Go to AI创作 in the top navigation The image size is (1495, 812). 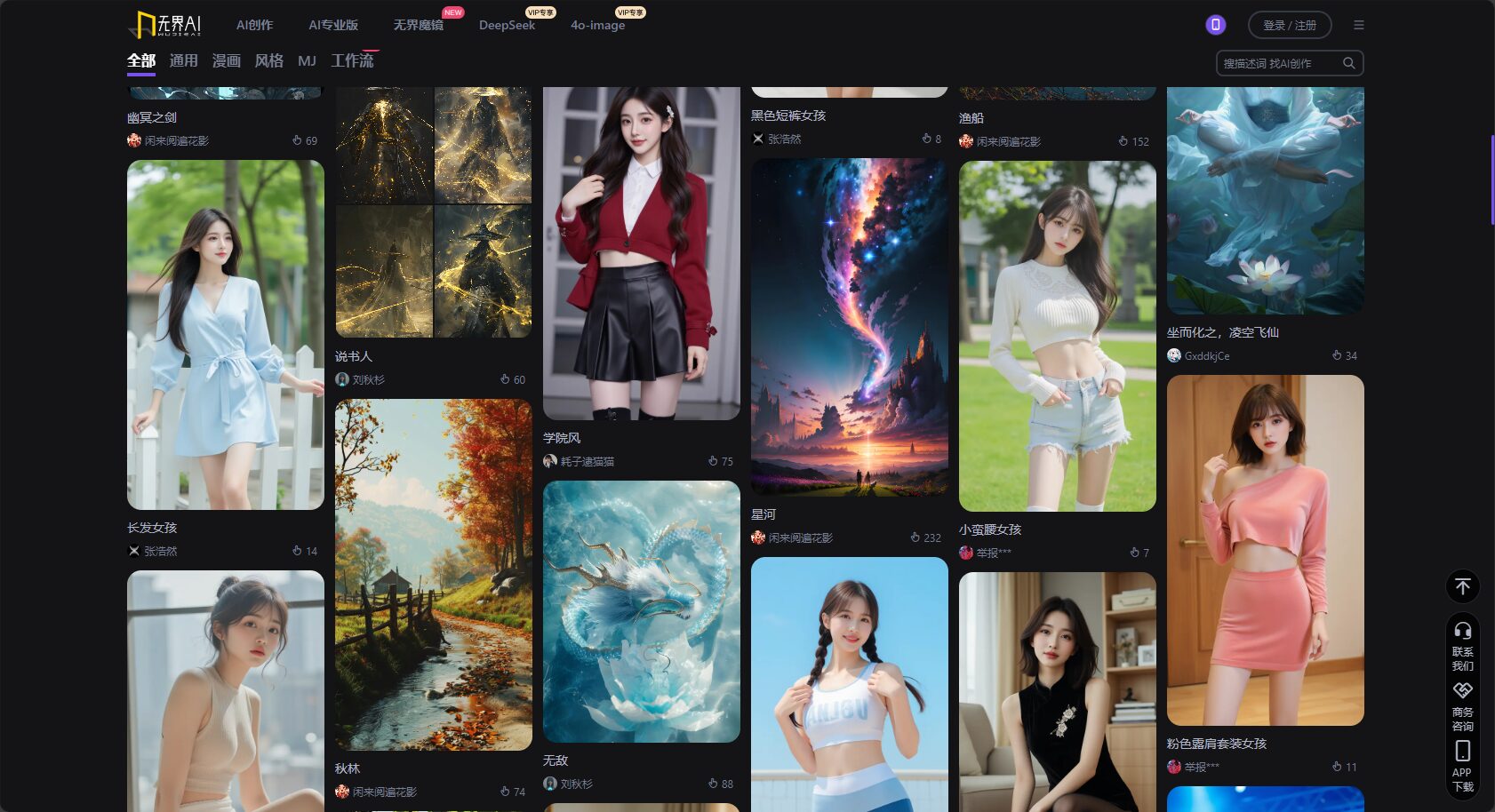254,25
